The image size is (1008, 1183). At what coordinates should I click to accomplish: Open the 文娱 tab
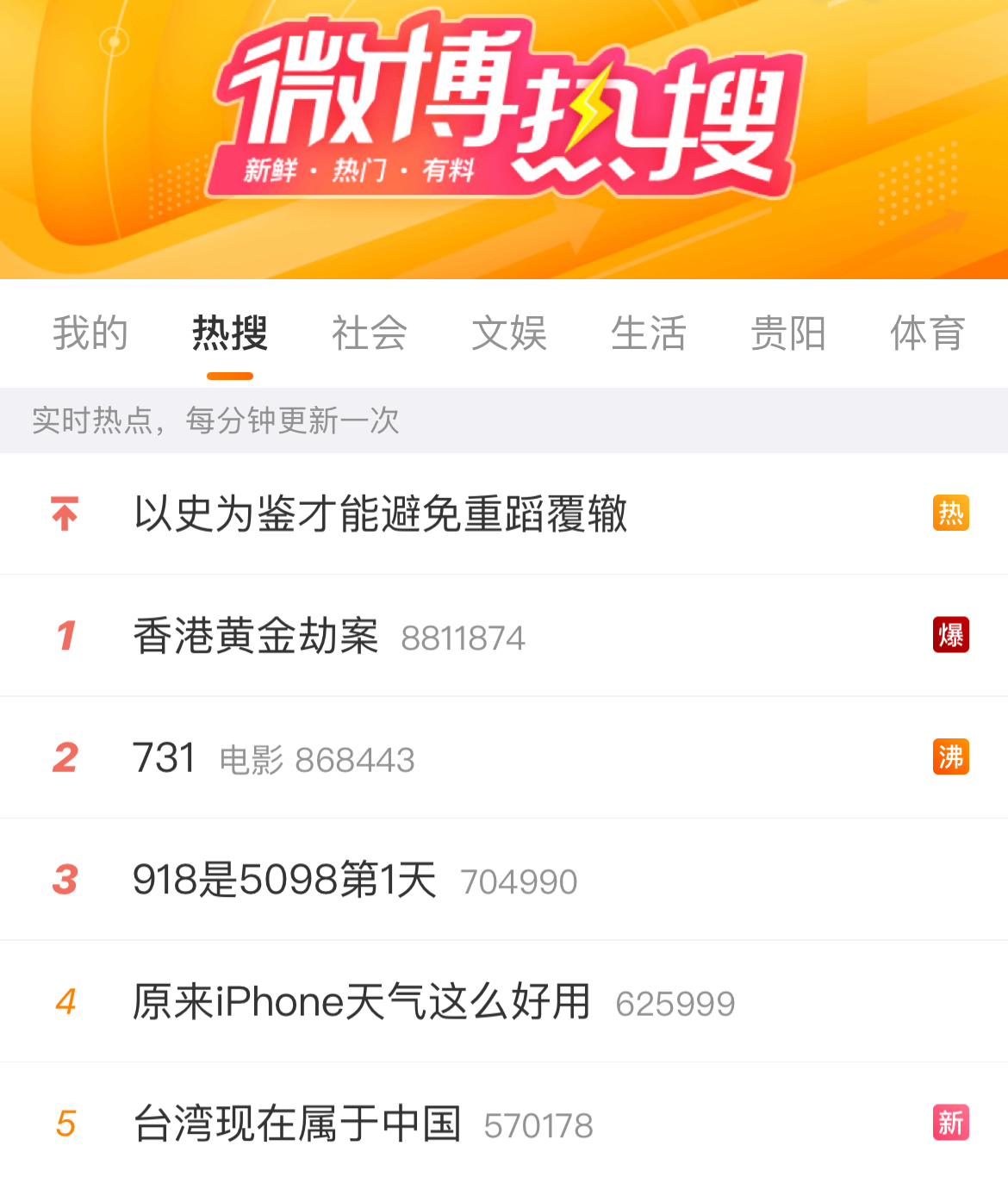(509, 333)
